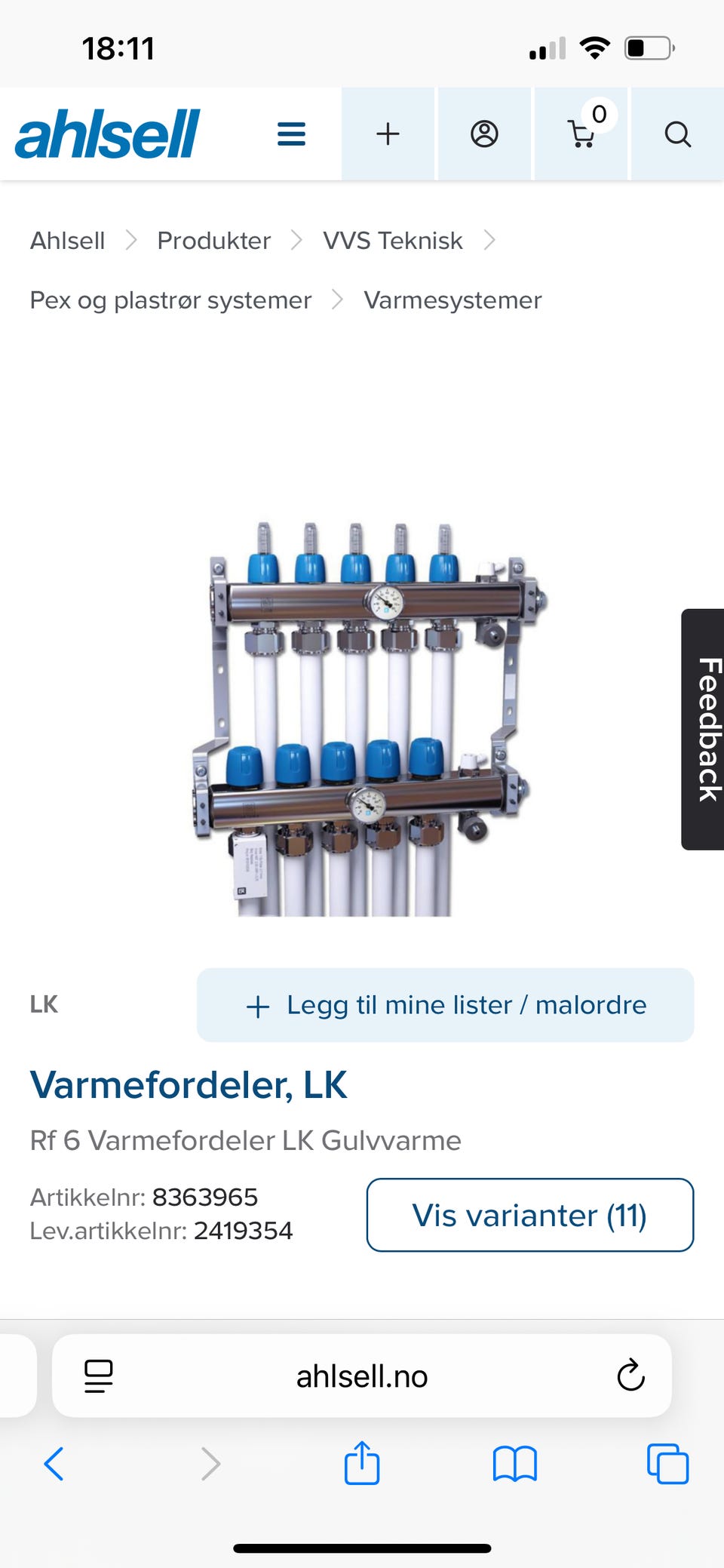724x1568 pixels.
Task: View the shopping cart
Action: [x=581, y=134]
